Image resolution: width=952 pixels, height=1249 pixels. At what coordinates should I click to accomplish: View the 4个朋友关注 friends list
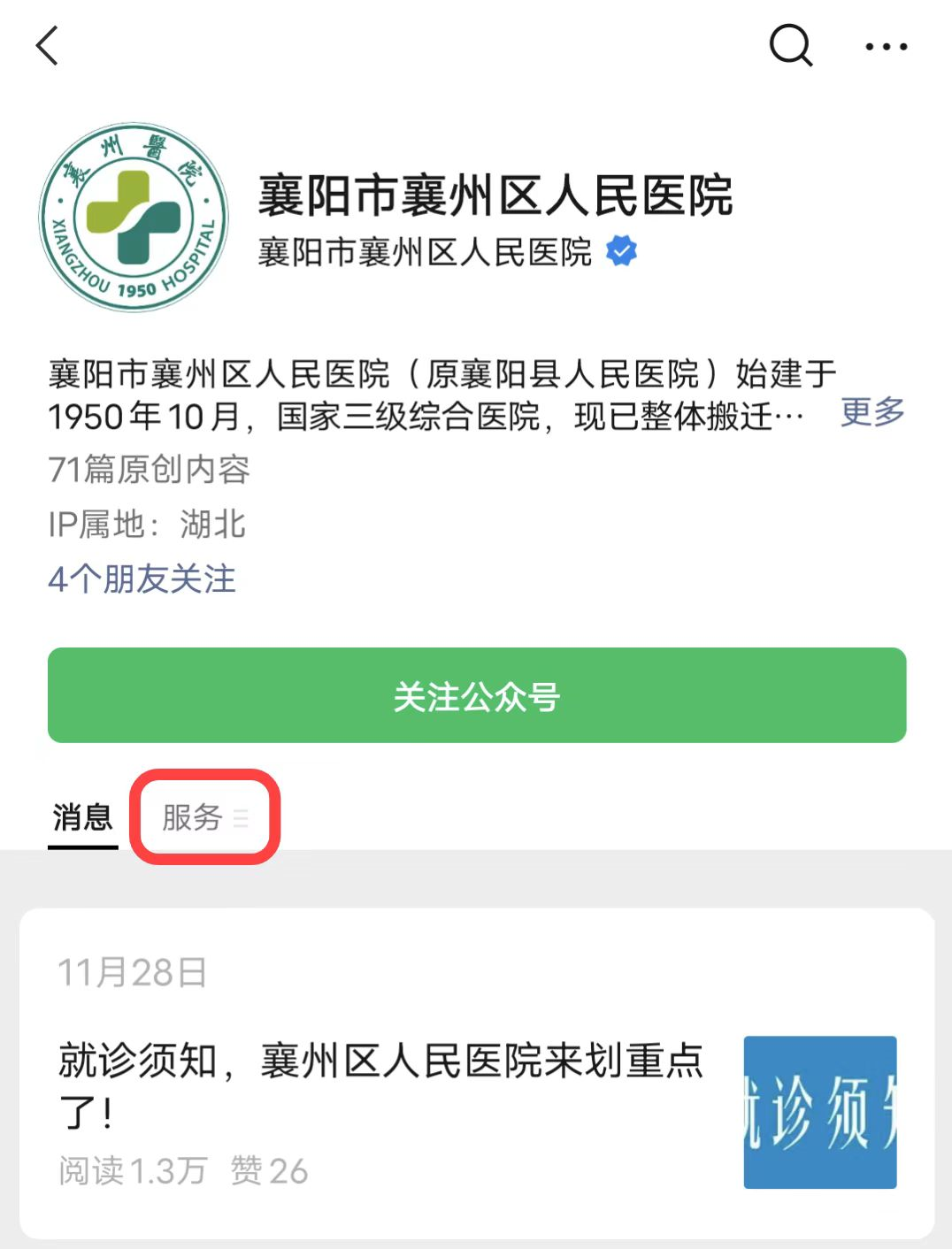coord(142,579)
